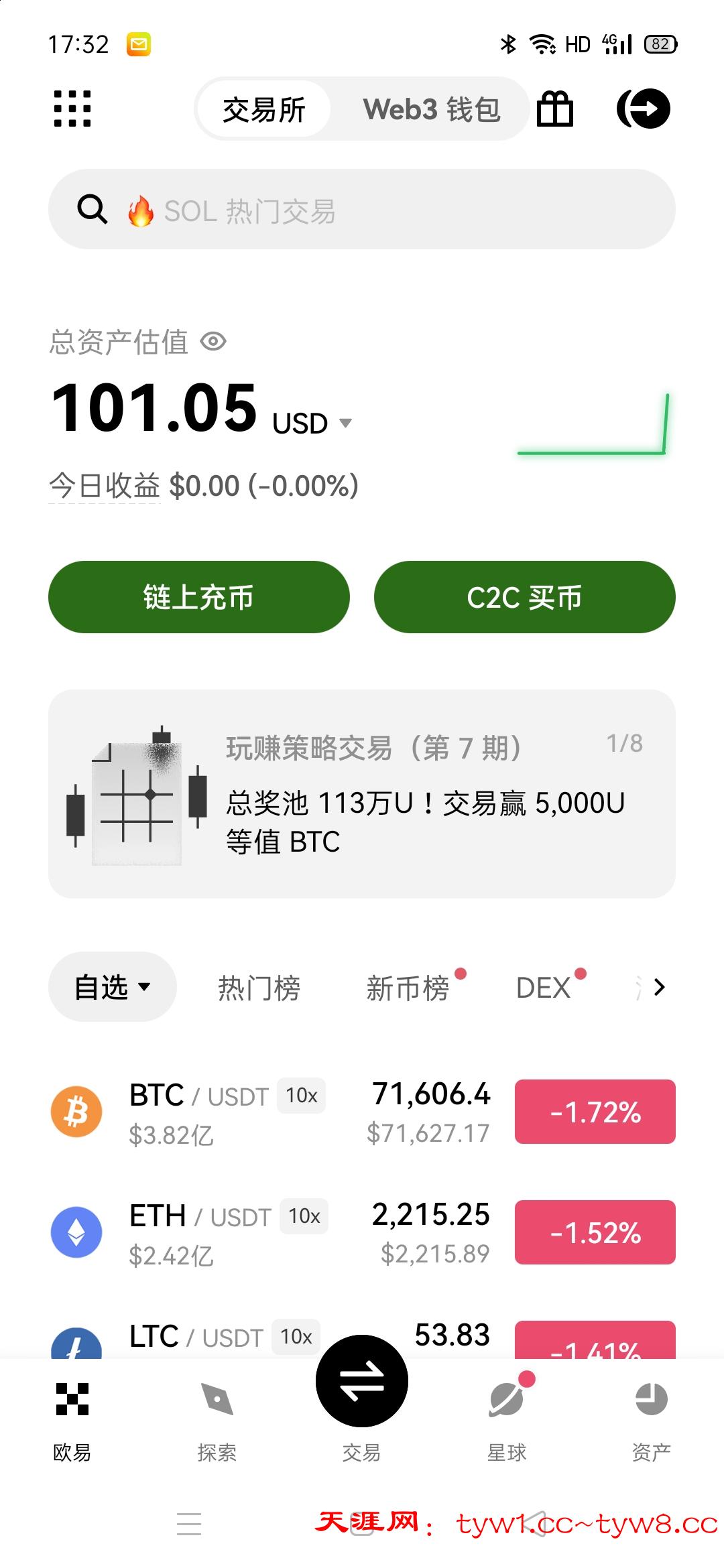This screenshot has width=724, height=1568.
Task: Change the USD currency dropdown
Action: pos(312,423)
